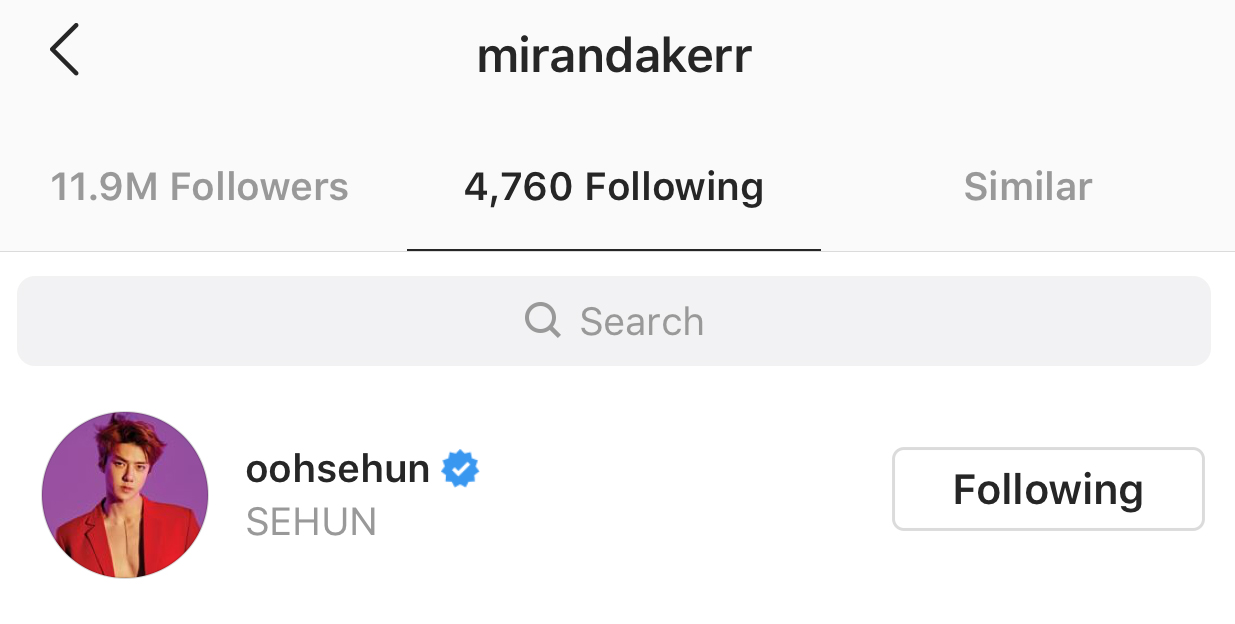1235x624 pixels.
Task: Switch to the 11.9M Followers tab
Action: point(199,187)
